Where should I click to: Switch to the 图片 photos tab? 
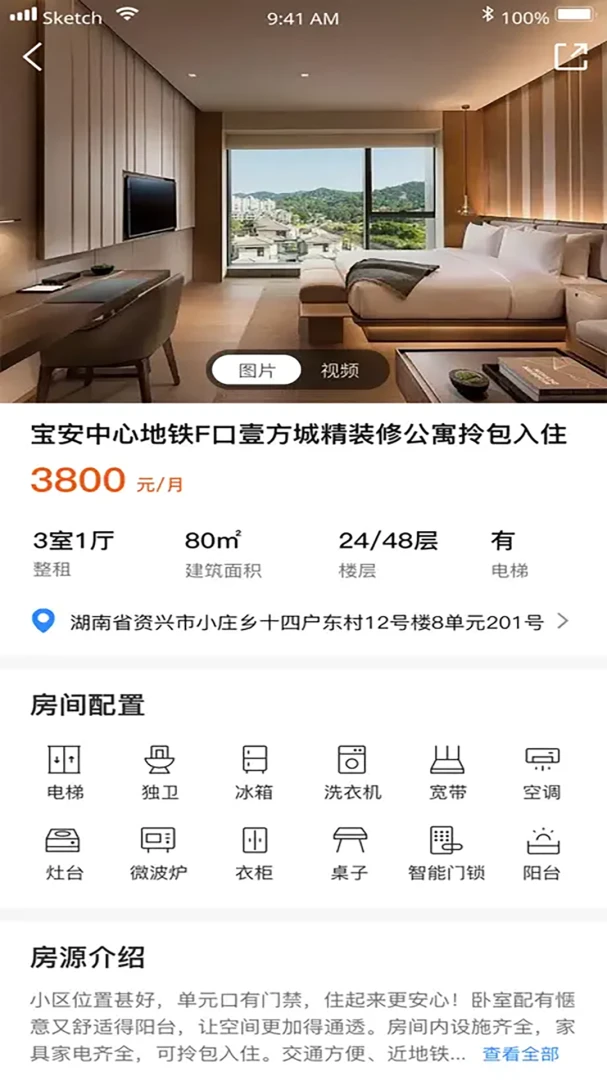tap(256, 370)
